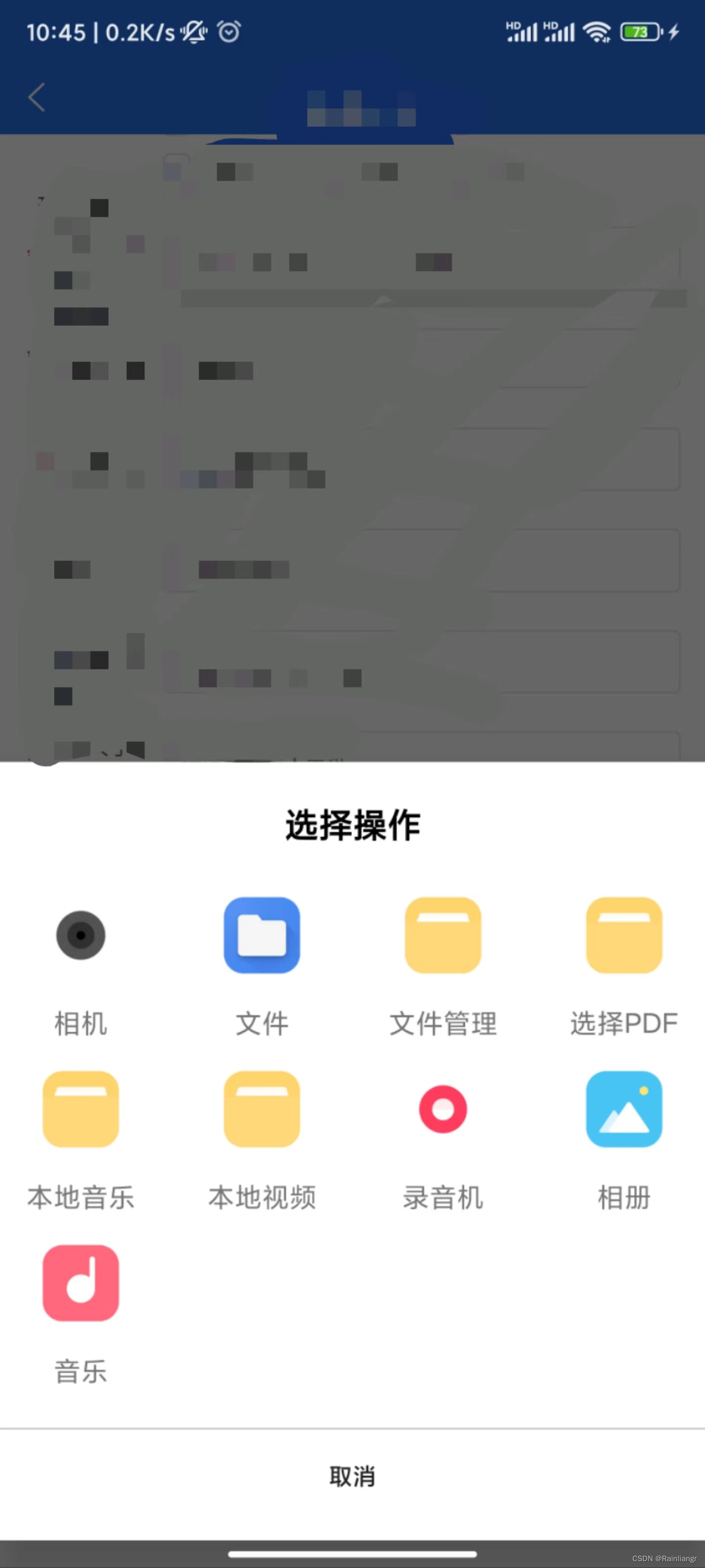The image size is (705, 1568).
Task: Tap the bottom home gesture bar
Action: pos(352,1553)
